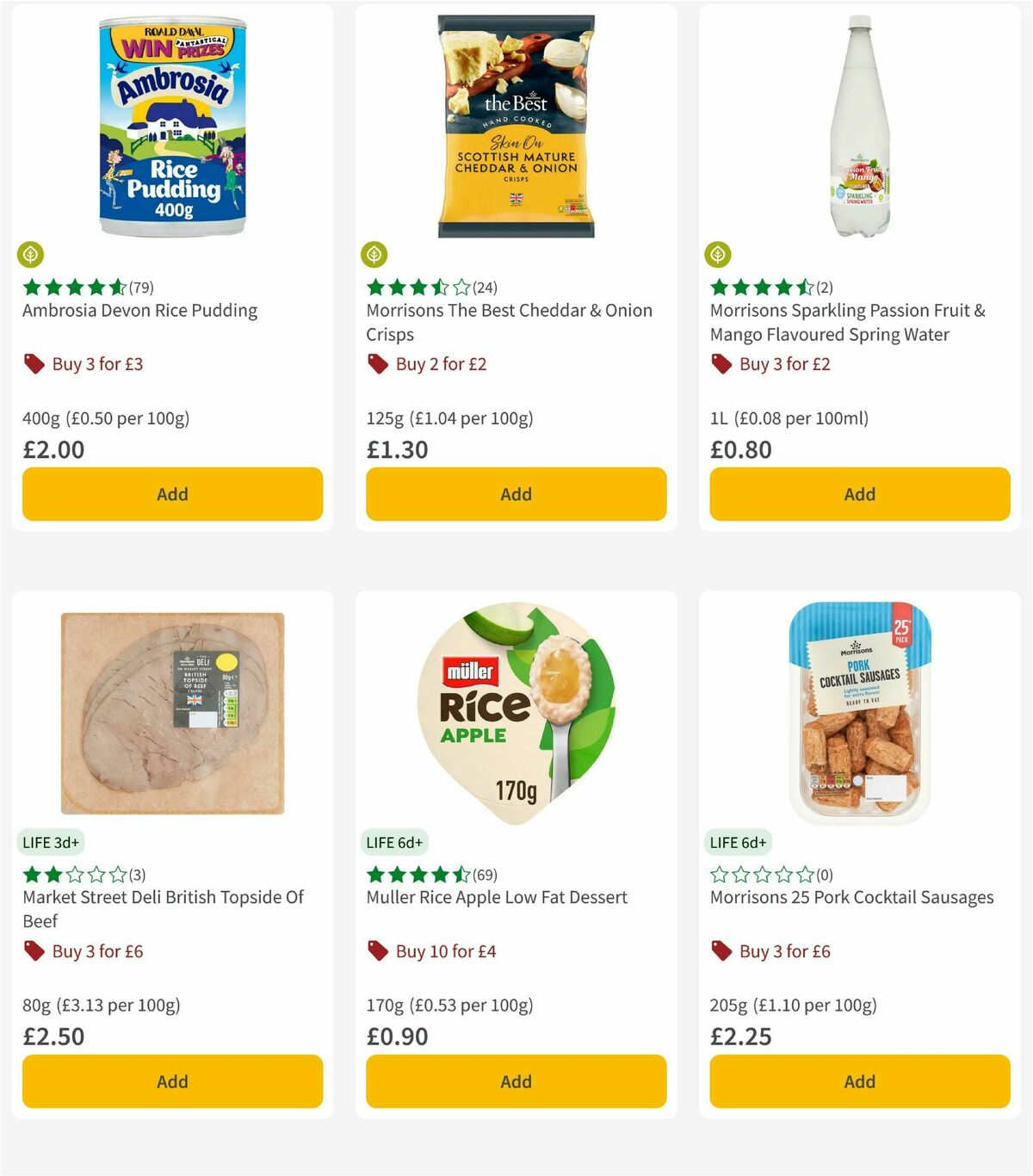Image resolution: width=1033 pixels, height=1176 pixels.
Task: Add Morrisons The Best Cheddar & Onion Crisps
Action: coord(515,494)
